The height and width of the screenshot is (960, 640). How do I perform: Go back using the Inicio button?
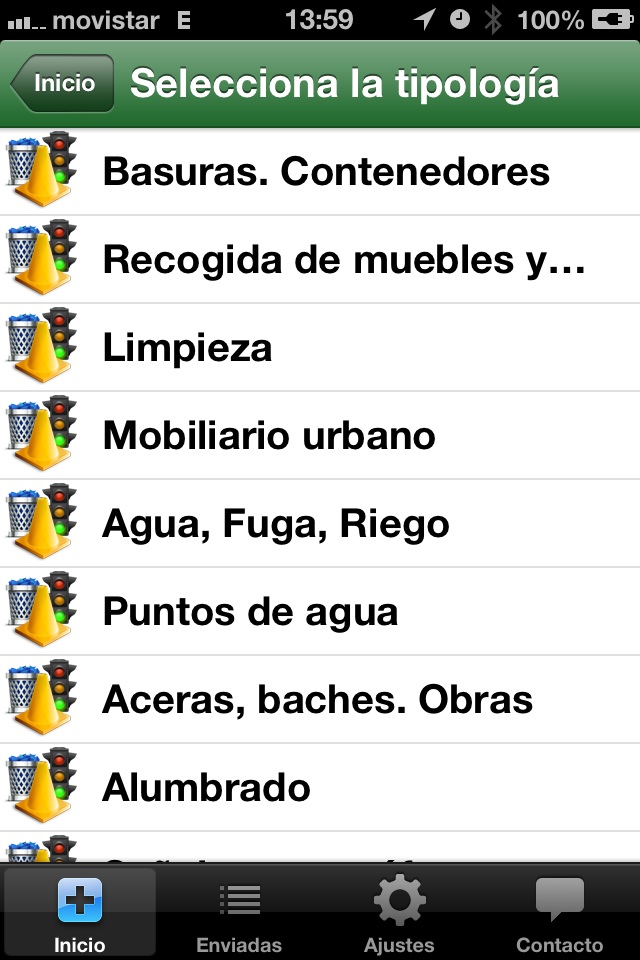tap(63, 84)
